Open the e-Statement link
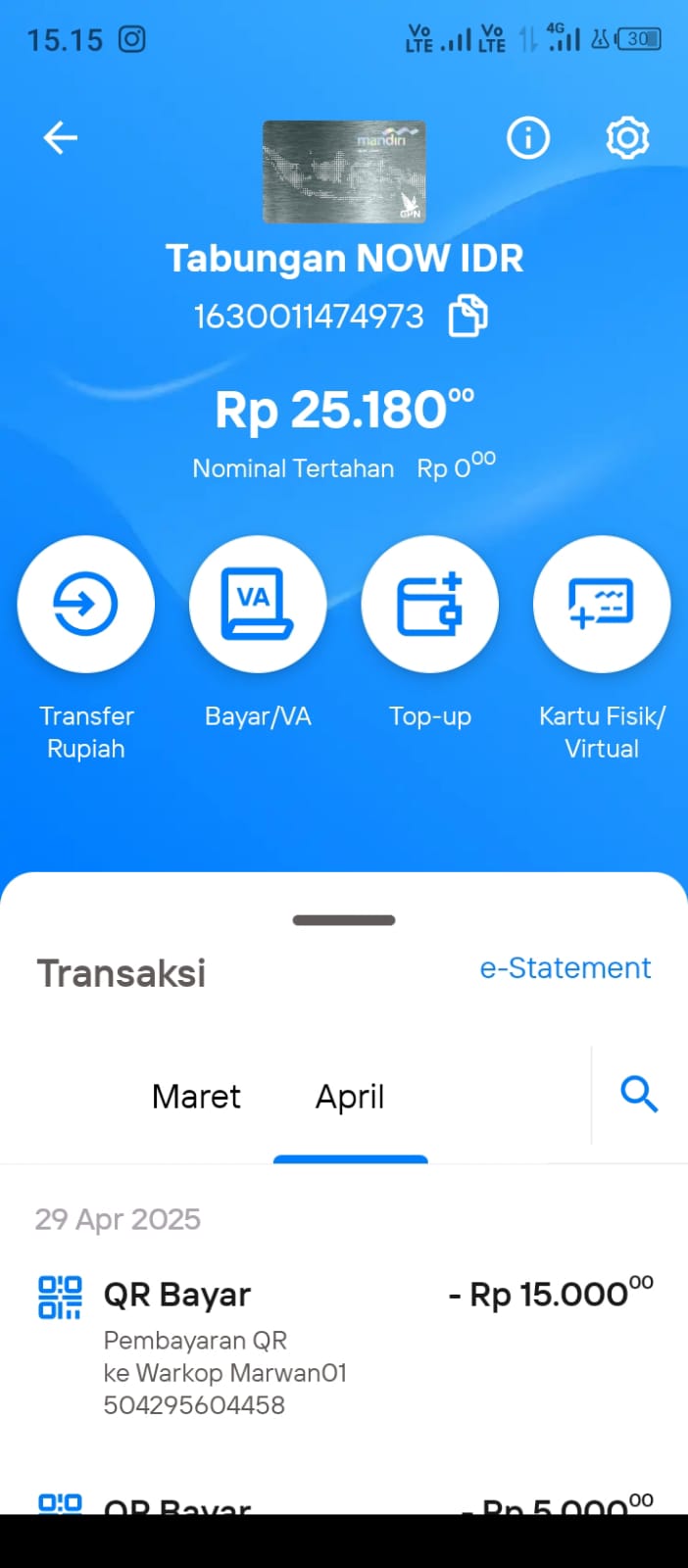Screen dimensions: 688x1568 pos(565,968)
